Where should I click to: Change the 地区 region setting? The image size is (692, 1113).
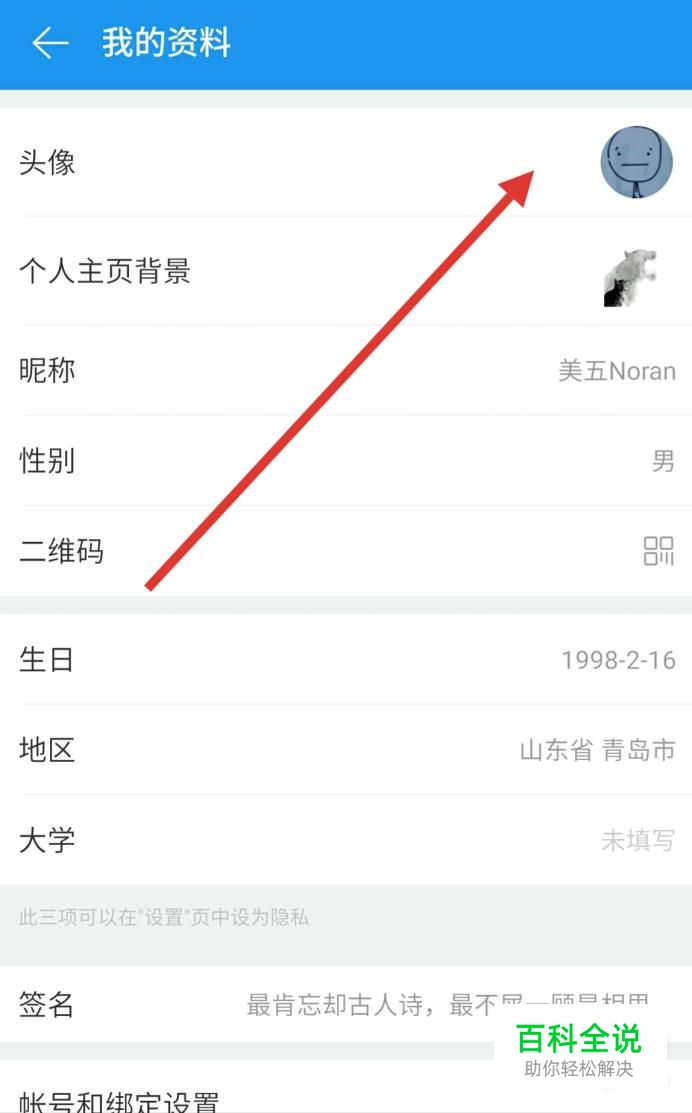pos(346,750)
